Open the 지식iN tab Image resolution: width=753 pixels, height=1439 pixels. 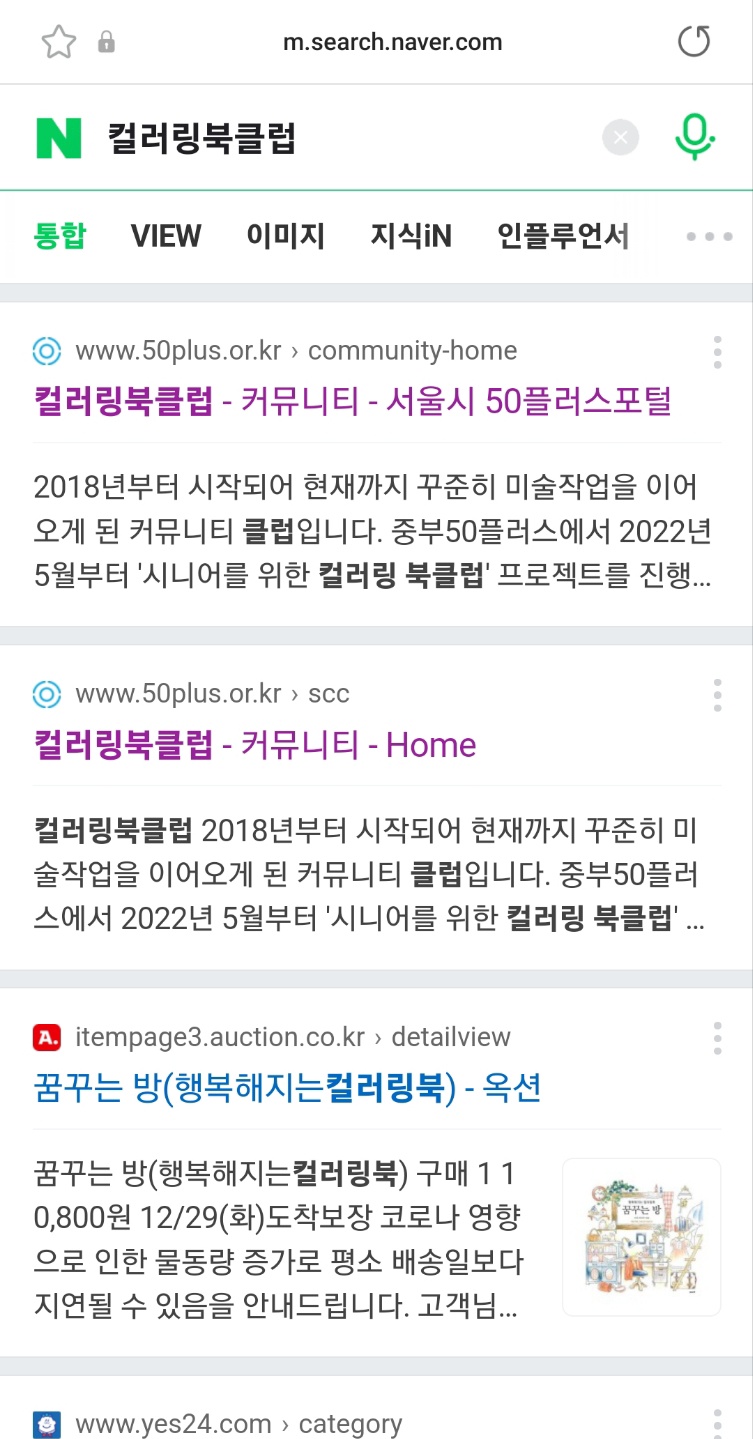(x=411, y=236)
